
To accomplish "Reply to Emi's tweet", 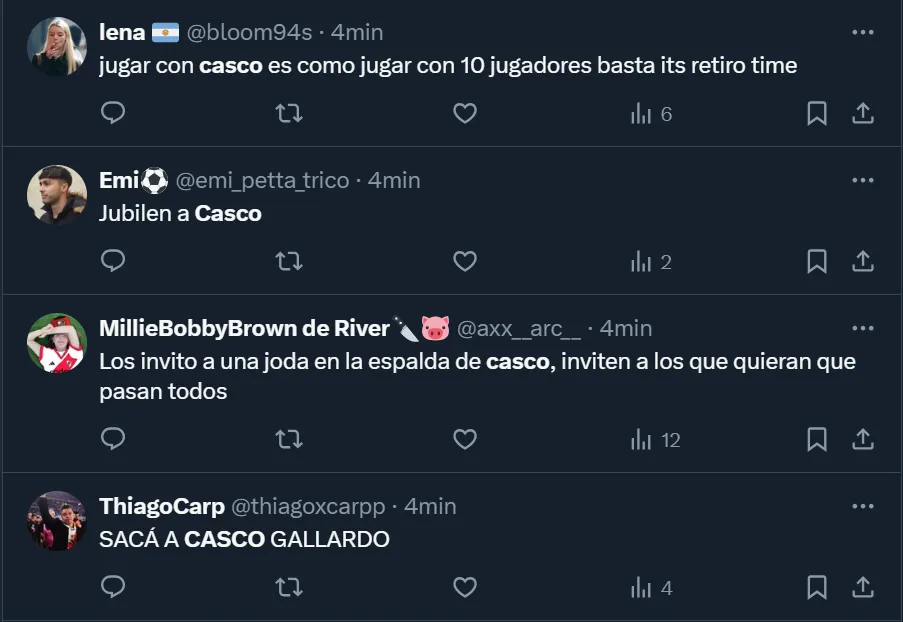I will click(x=114, y=262).
